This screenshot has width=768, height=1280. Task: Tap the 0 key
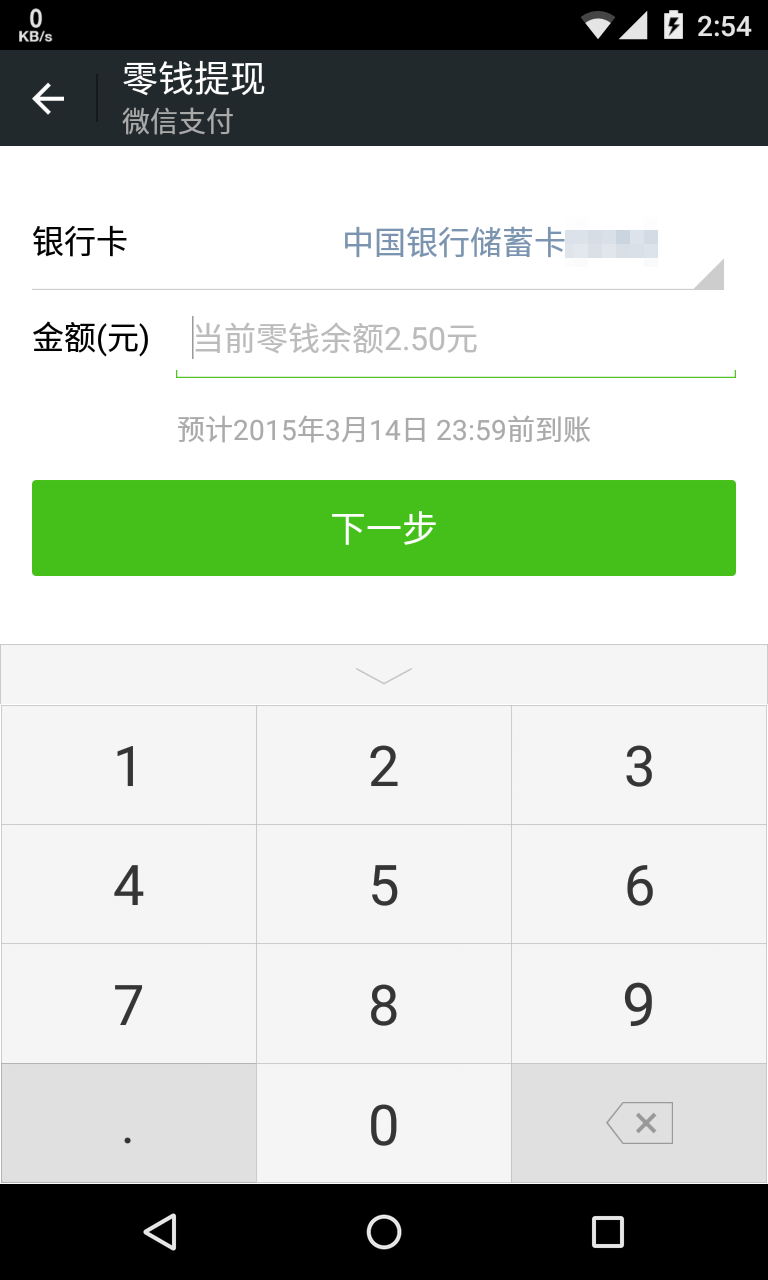click(384, 1124)
